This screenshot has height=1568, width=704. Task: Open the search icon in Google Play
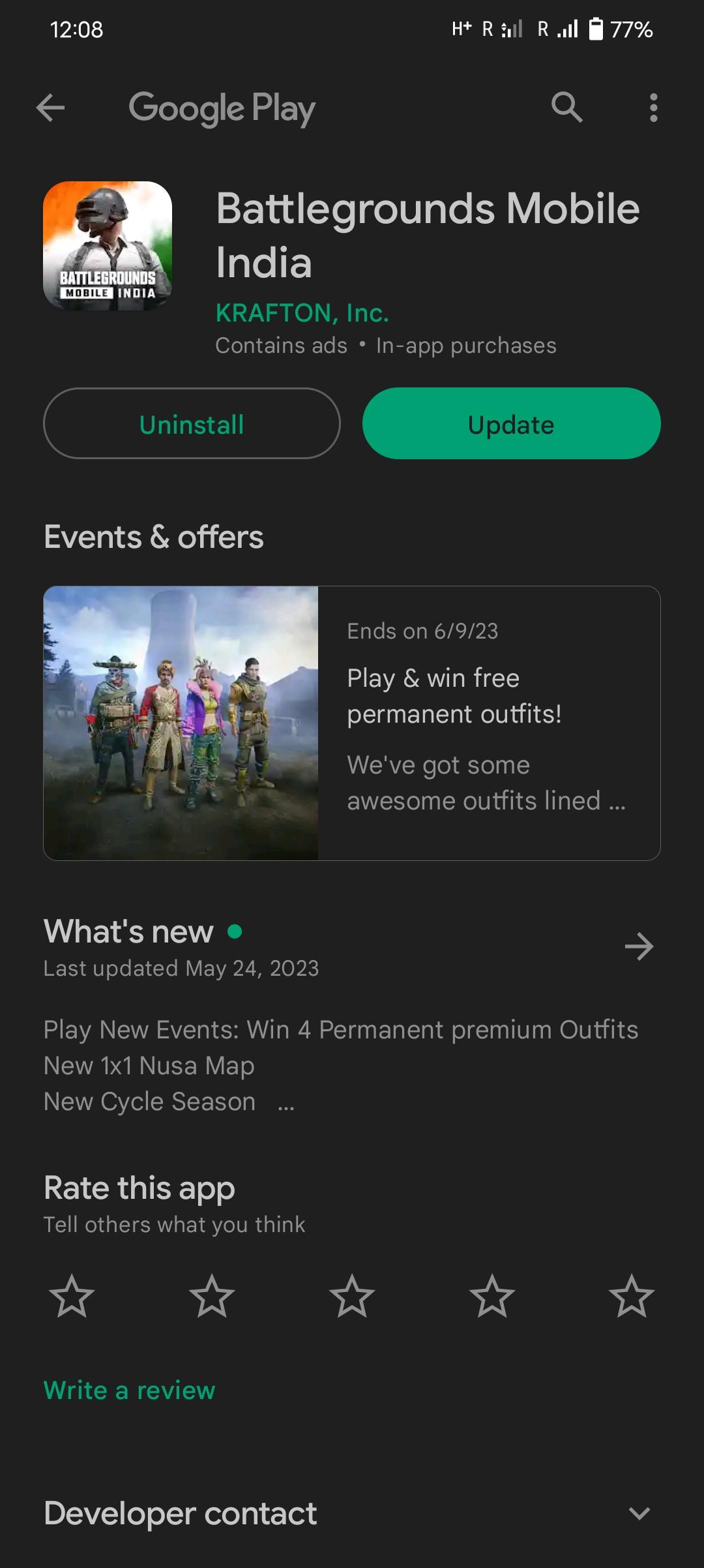566,108
